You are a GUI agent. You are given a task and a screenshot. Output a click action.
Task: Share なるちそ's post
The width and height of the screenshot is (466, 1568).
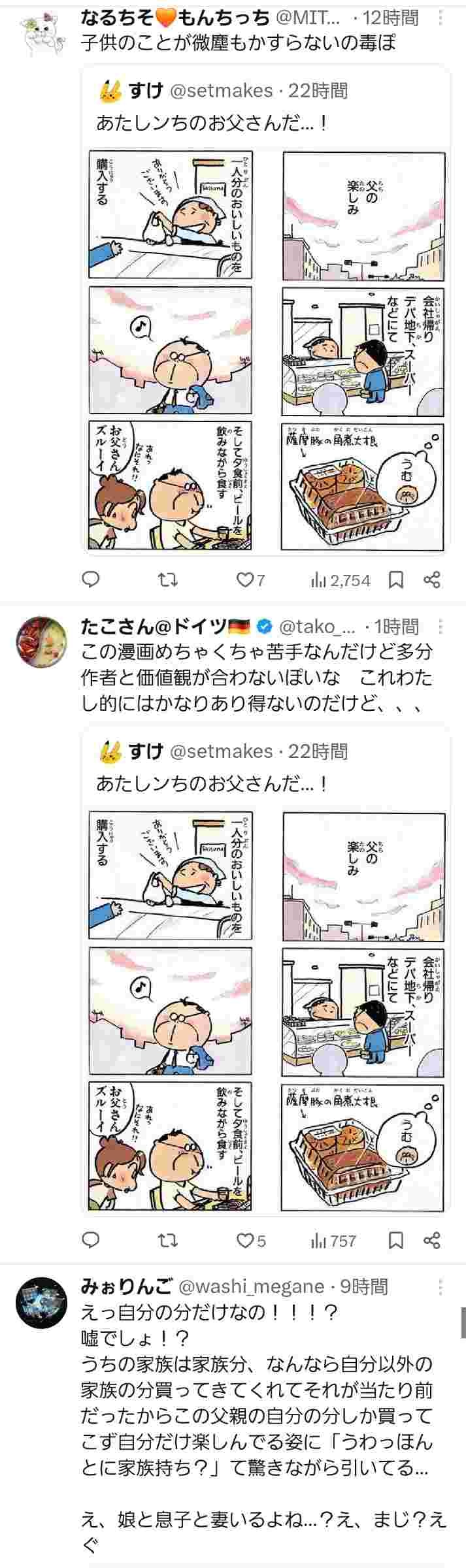click(x=432, y=580)
